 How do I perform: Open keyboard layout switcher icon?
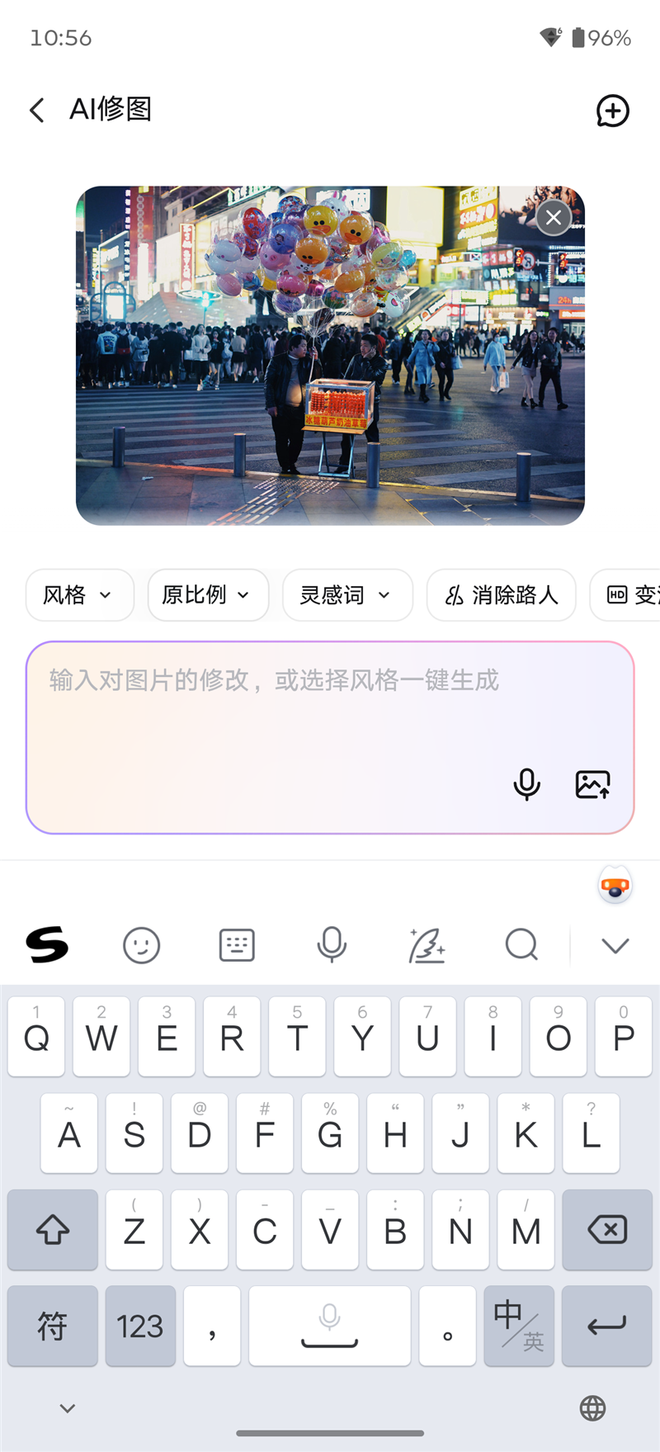[x=237, y=944]
